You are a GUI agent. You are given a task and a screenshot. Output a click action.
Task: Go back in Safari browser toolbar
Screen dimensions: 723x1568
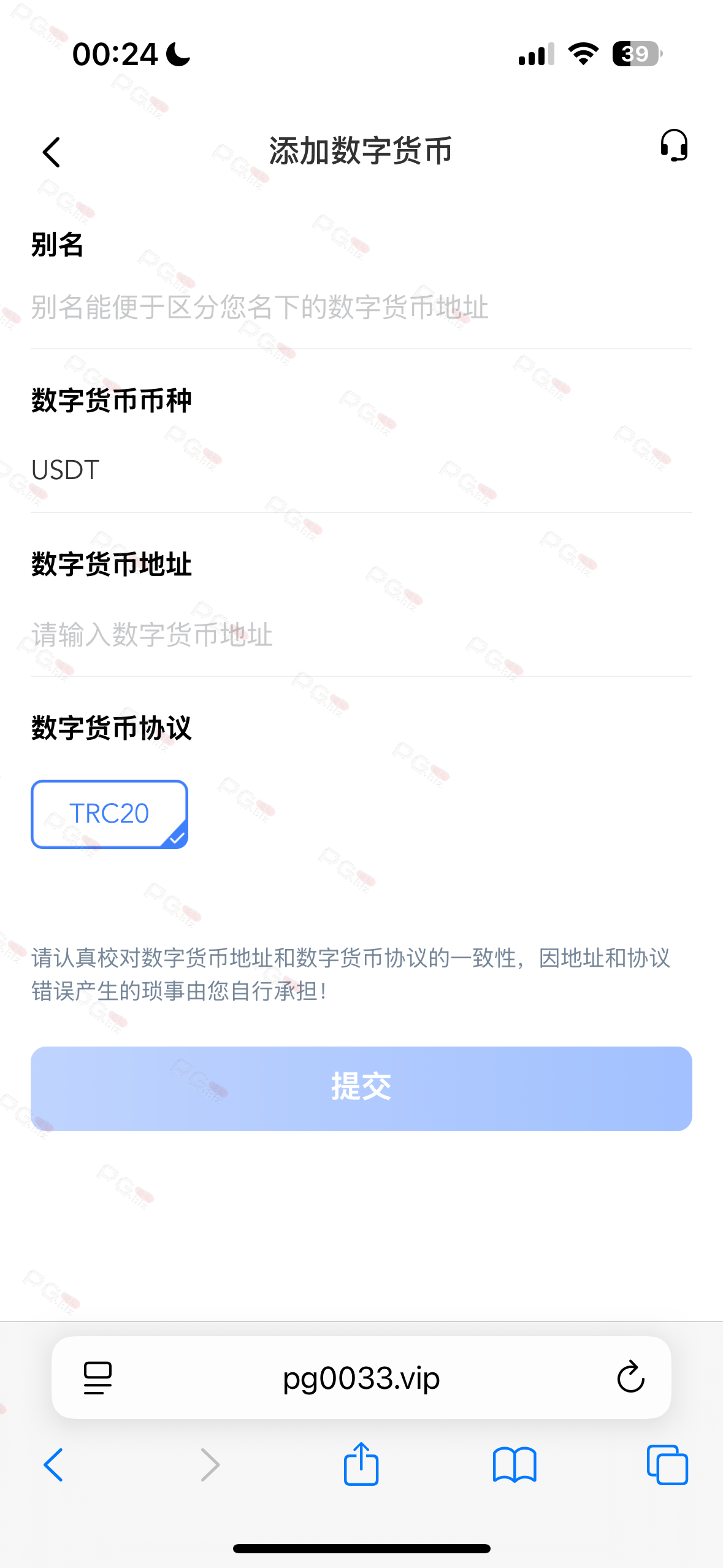click(x=53, y=1465)
